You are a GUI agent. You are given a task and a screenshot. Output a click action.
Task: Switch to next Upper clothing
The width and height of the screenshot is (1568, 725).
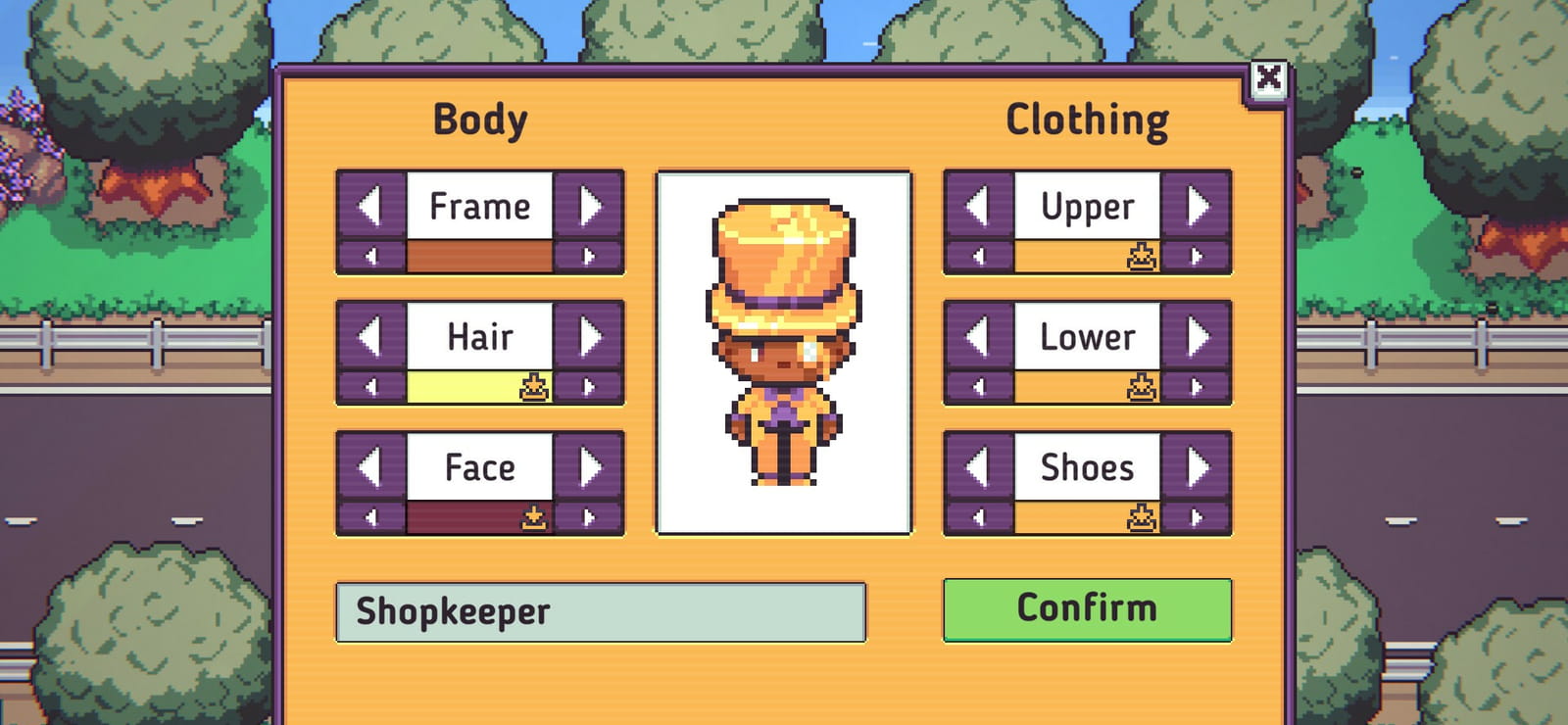click(1197, 206)
